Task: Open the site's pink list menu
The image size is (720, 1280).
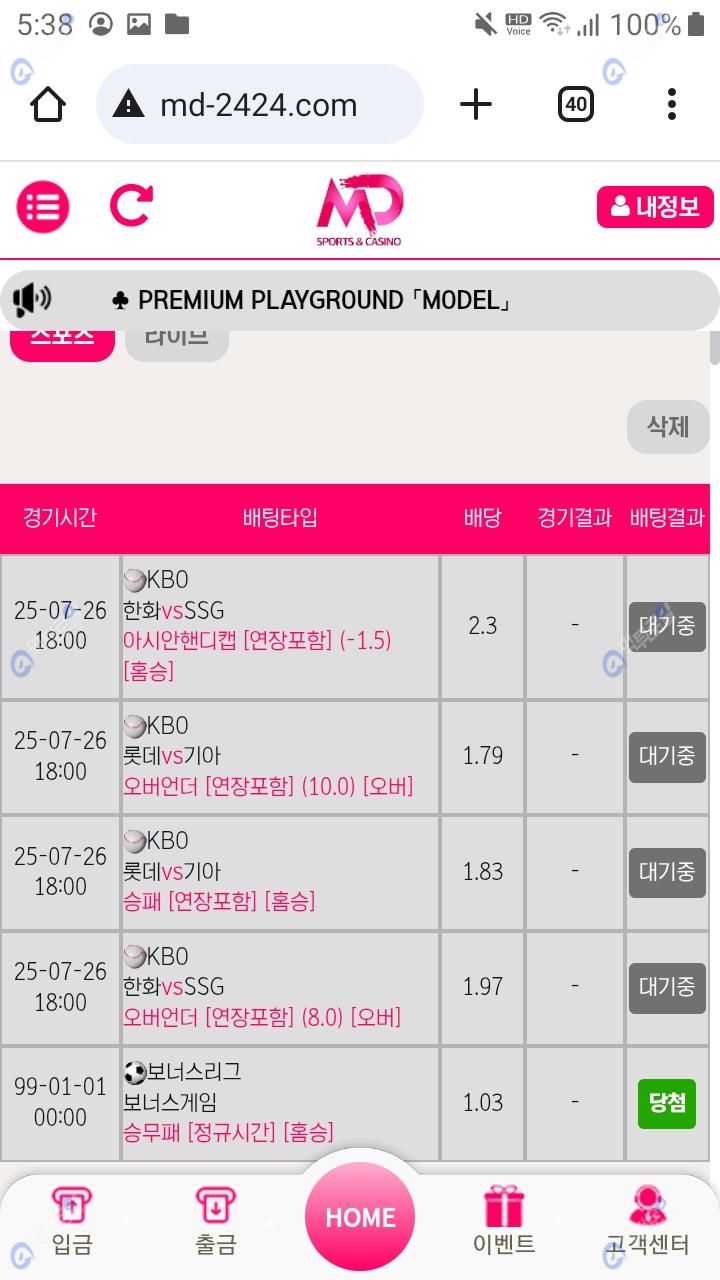Action: click(43, 207)
